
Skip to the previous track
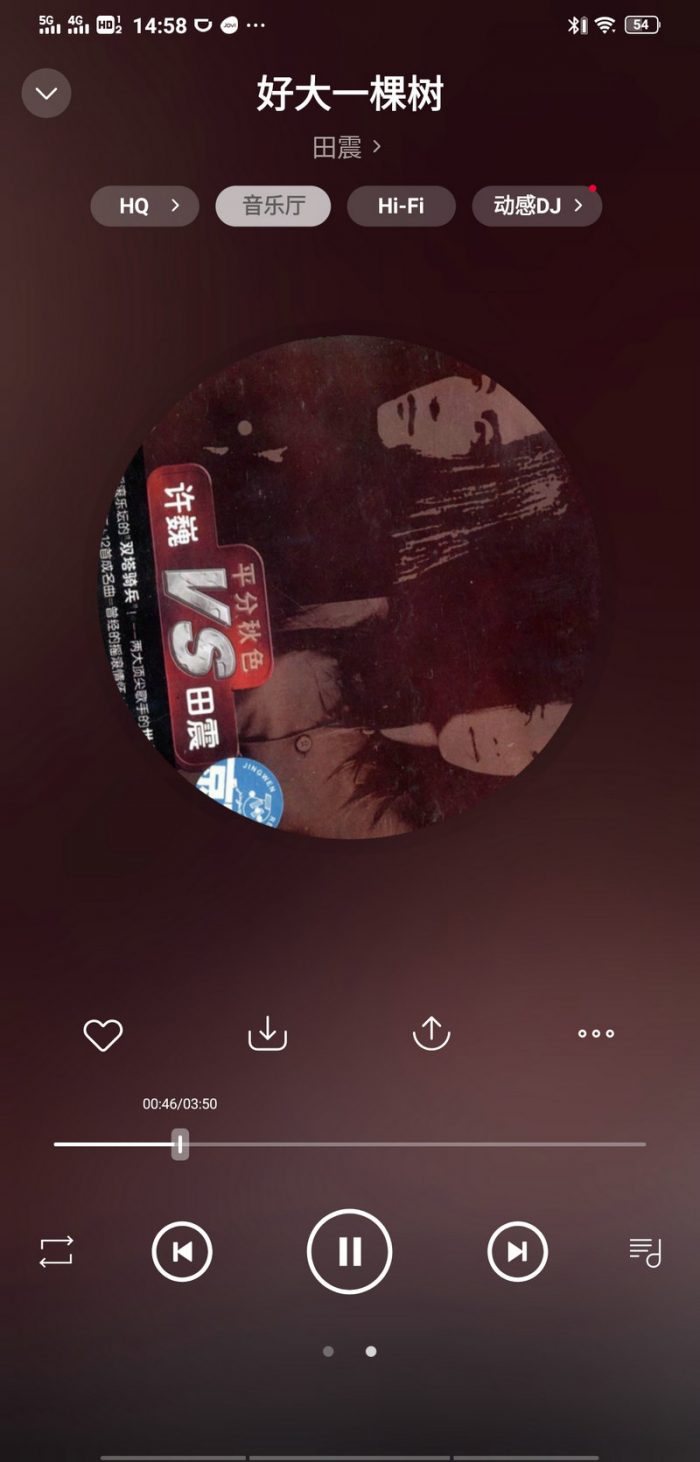point(182,1252)
